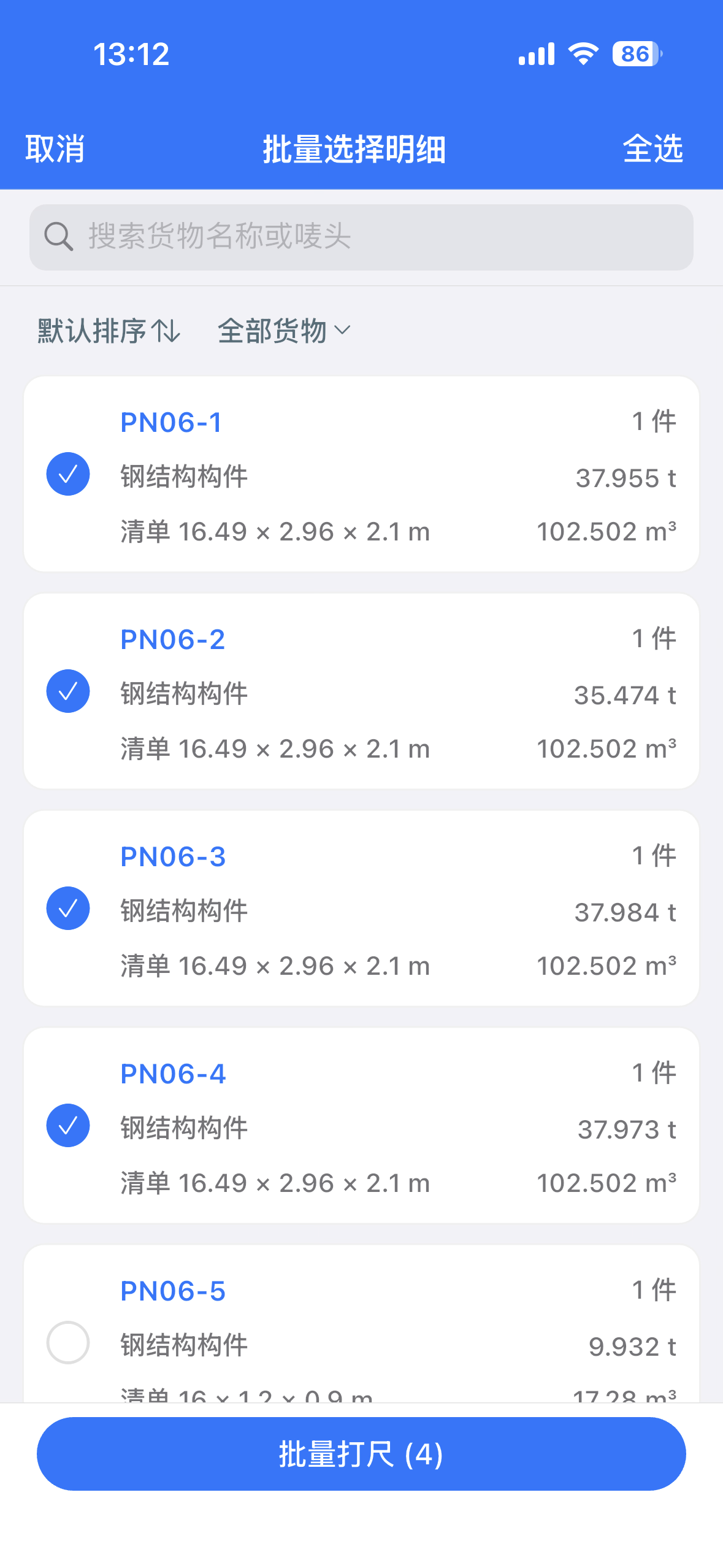Image resolution: width=723 pixels, height=1568 pixels.
Task: Uncheck PN06-3's blue check circle
Action: (68, 908)
